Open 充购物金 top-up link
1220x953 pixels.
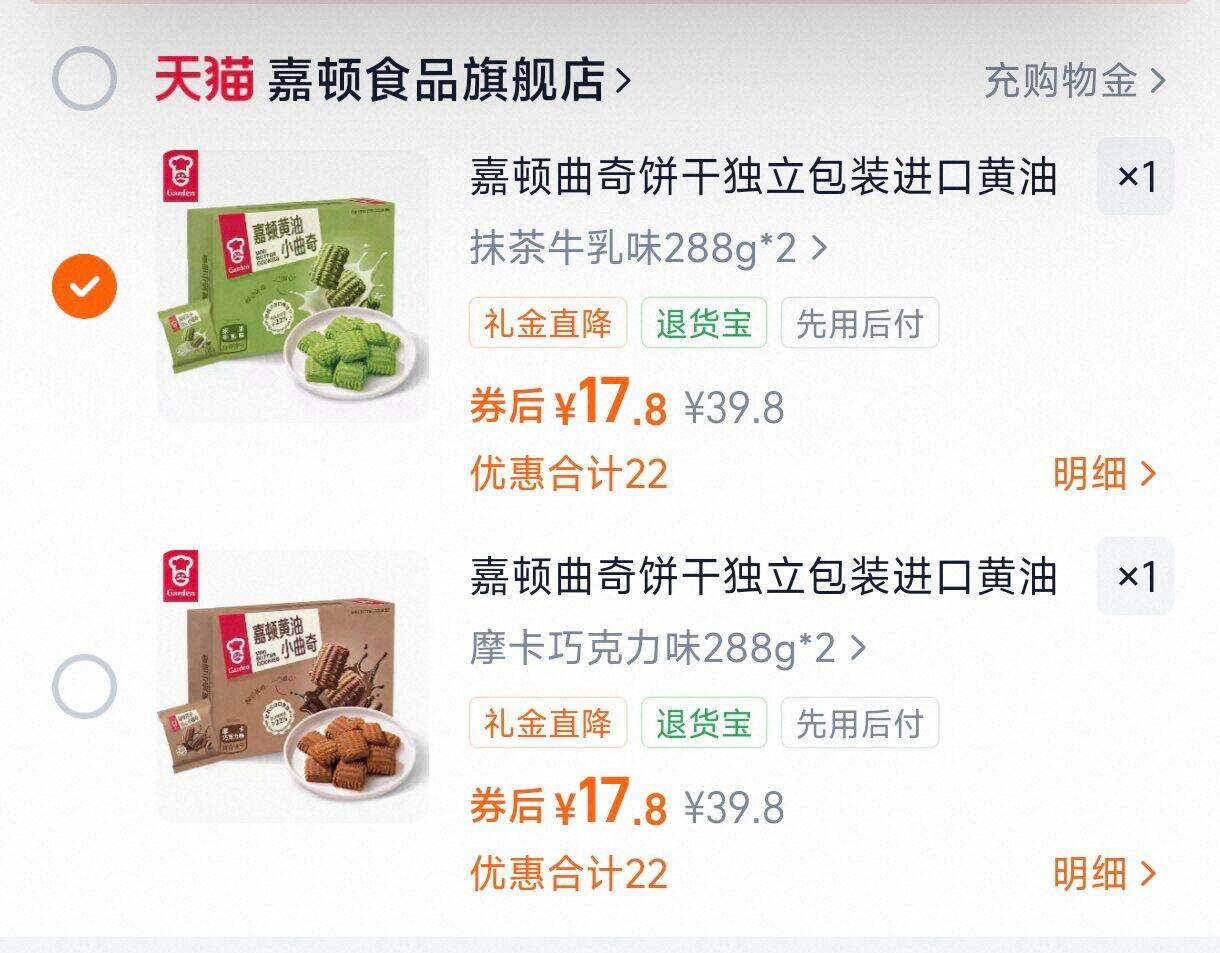click(1075, 81)
